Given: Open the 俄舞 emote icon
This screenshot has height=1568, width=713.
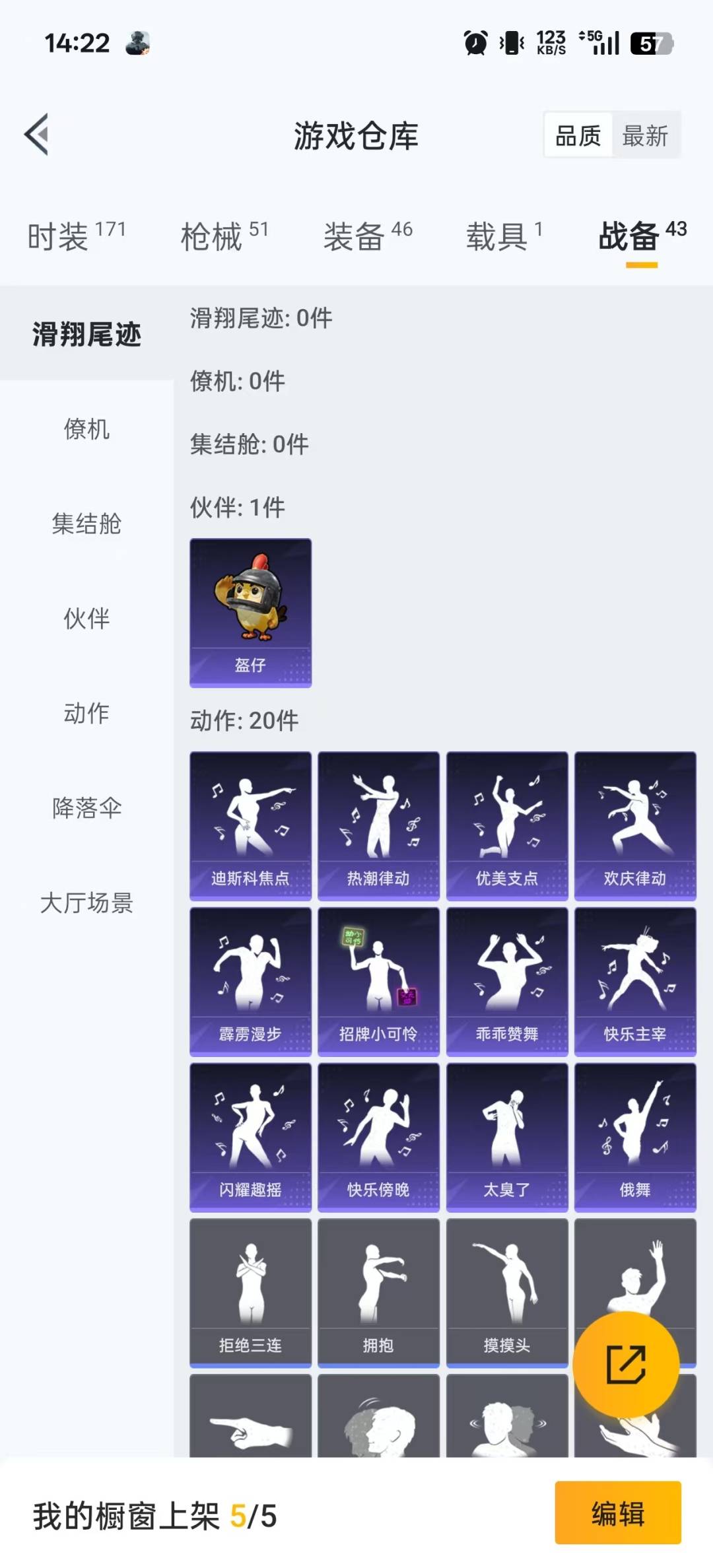Looking at the screenshot, I should point(634,1139).
